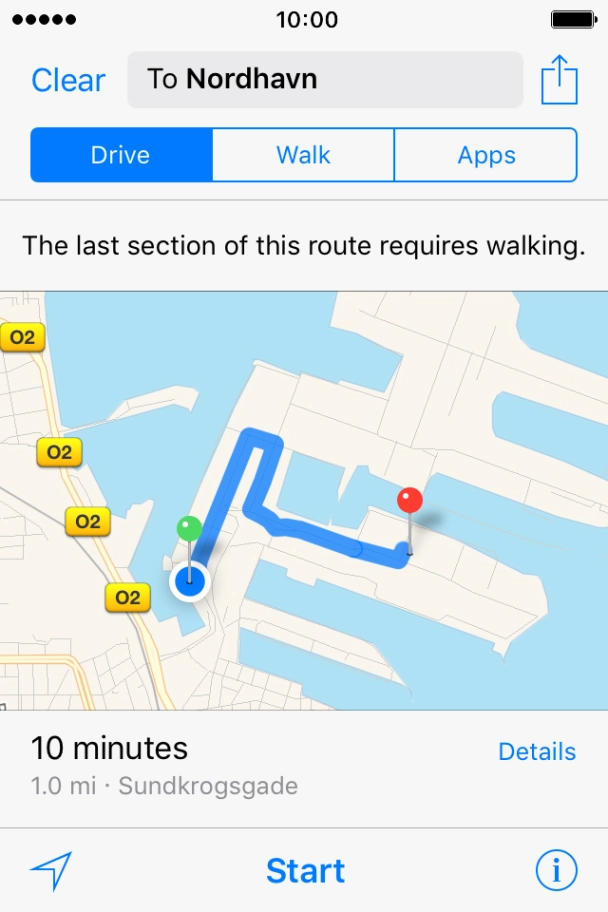Clear the current route
The height and width of the screenshot is (912, 608).
[68, 80]
